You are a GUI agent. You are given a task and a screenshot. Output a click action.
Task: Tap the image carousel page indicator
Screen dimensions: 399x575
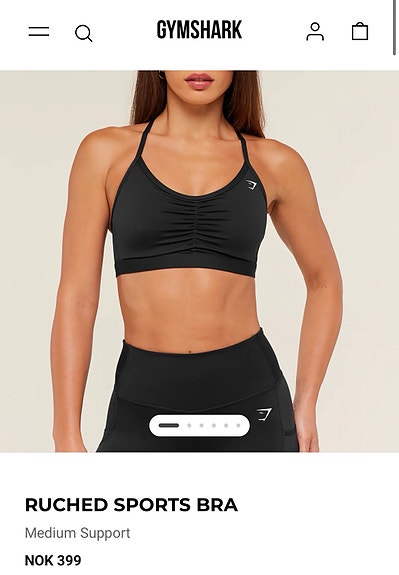point(200,425)
